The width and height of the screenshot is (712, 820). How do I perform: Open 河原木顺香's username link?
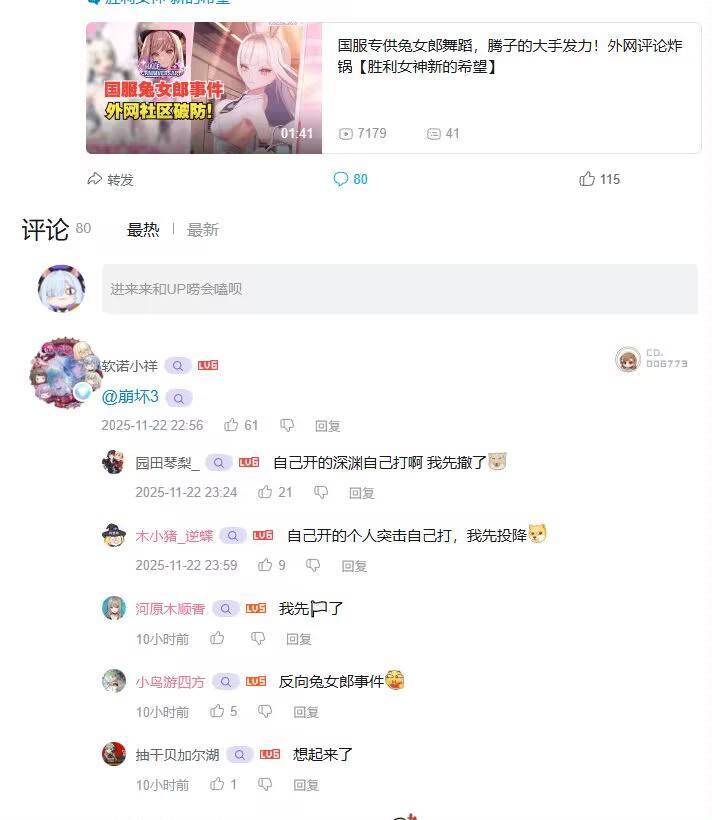pyautogui.click(x=170, y=608)
